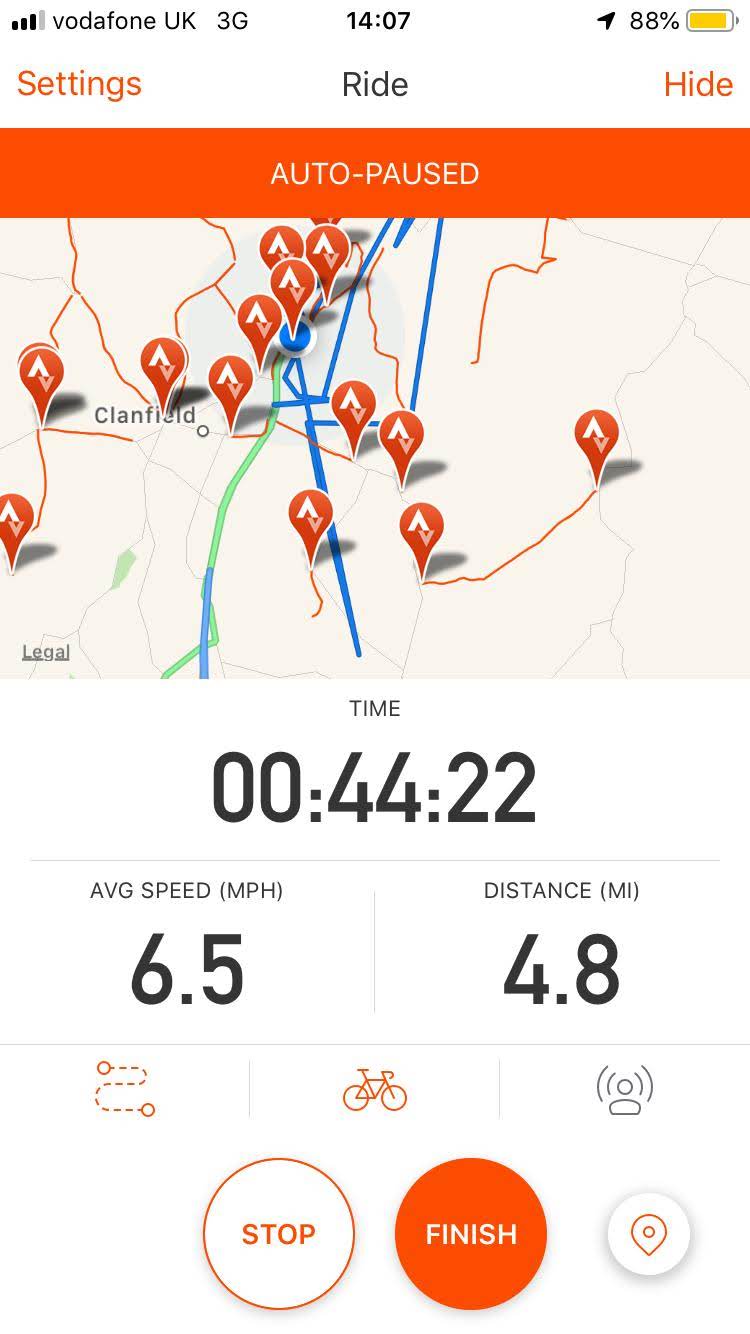This screenshot has width=750, height=1334.
Task: Open the routes icon
Action: tap(125, 1088)
